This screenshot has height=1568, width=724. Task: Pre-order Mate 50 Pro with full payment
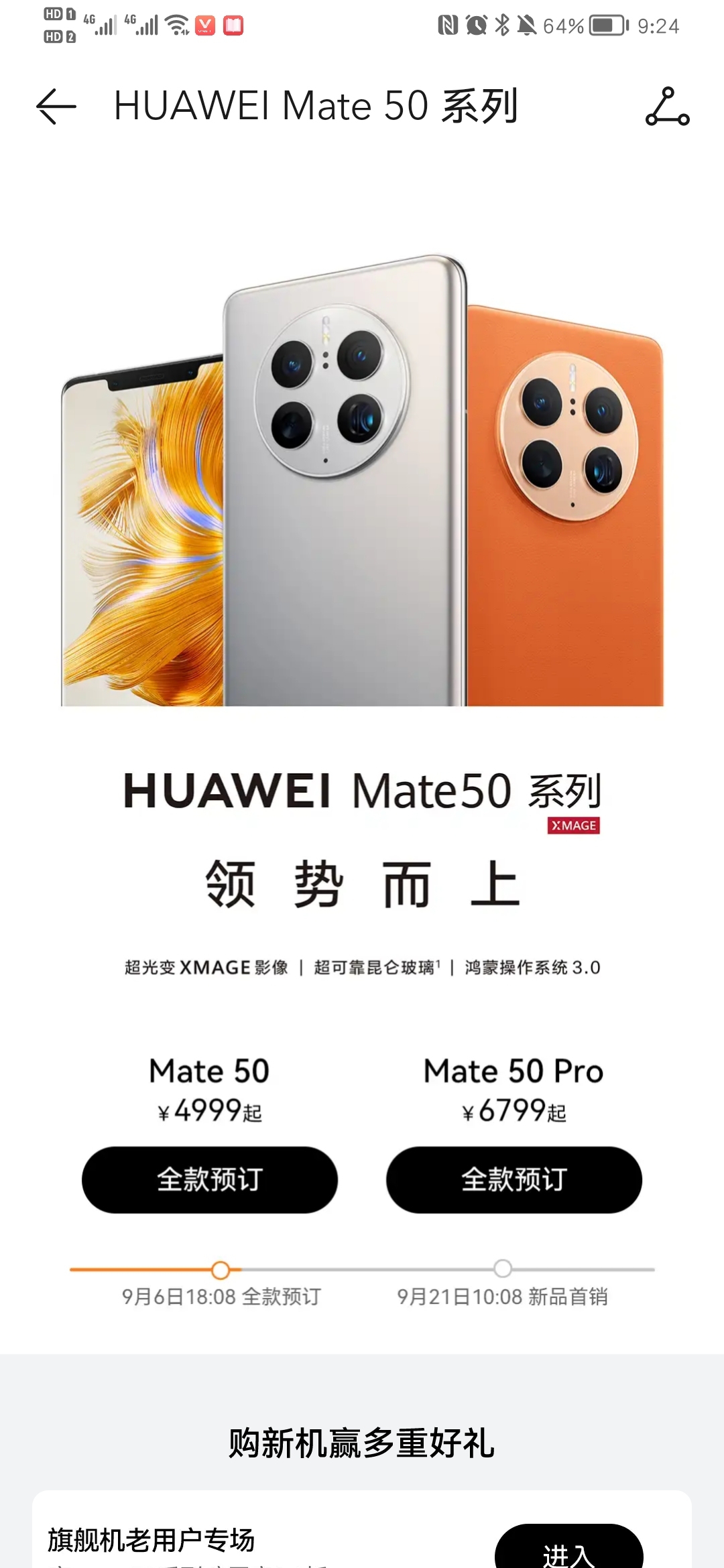(514, 1179)
